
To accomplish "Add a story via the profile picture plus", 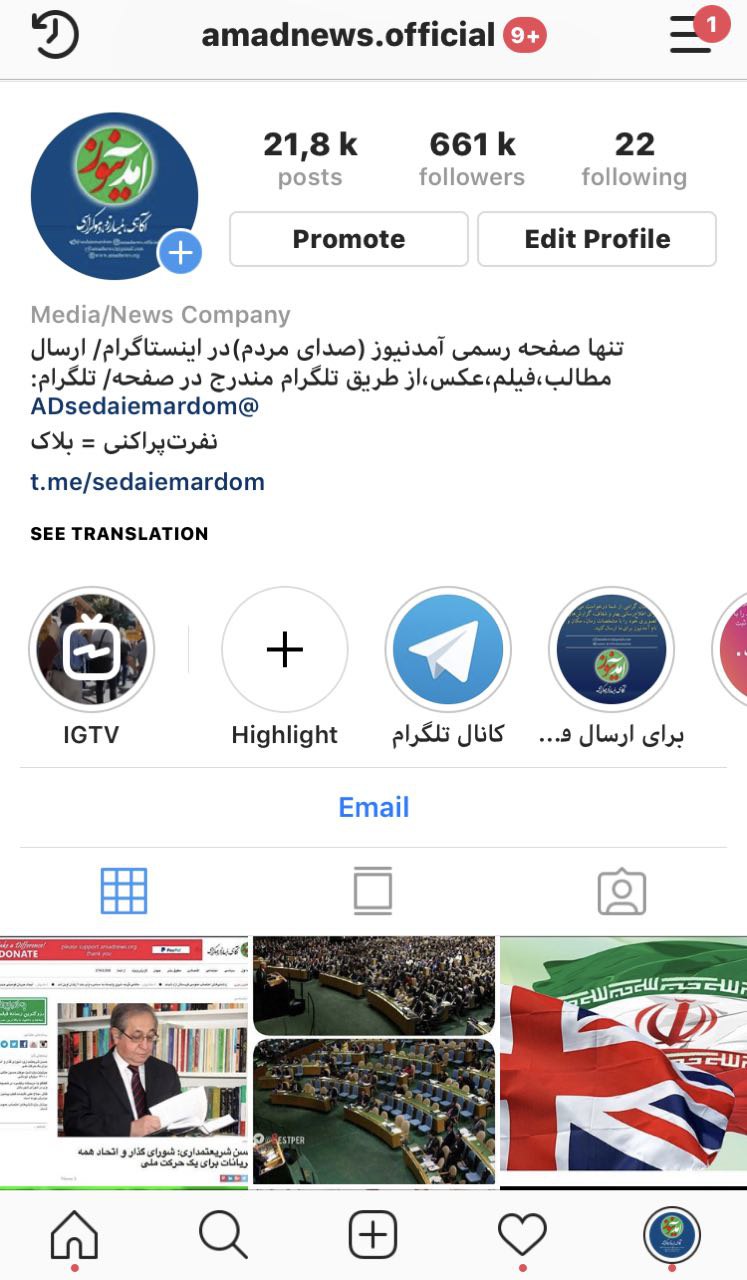I will click(180, 252).
